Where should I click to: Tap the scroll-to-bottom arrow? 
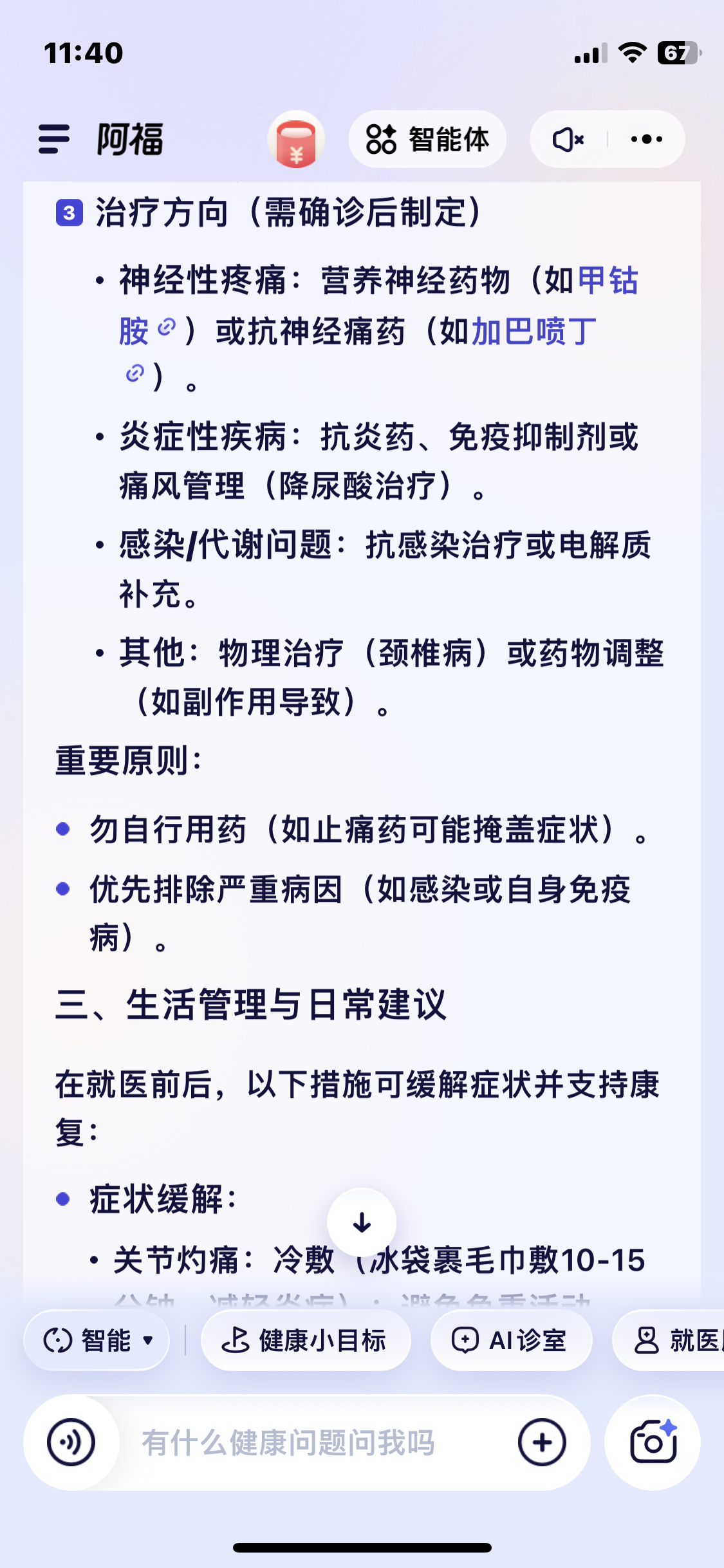[x=362, y=1222]
